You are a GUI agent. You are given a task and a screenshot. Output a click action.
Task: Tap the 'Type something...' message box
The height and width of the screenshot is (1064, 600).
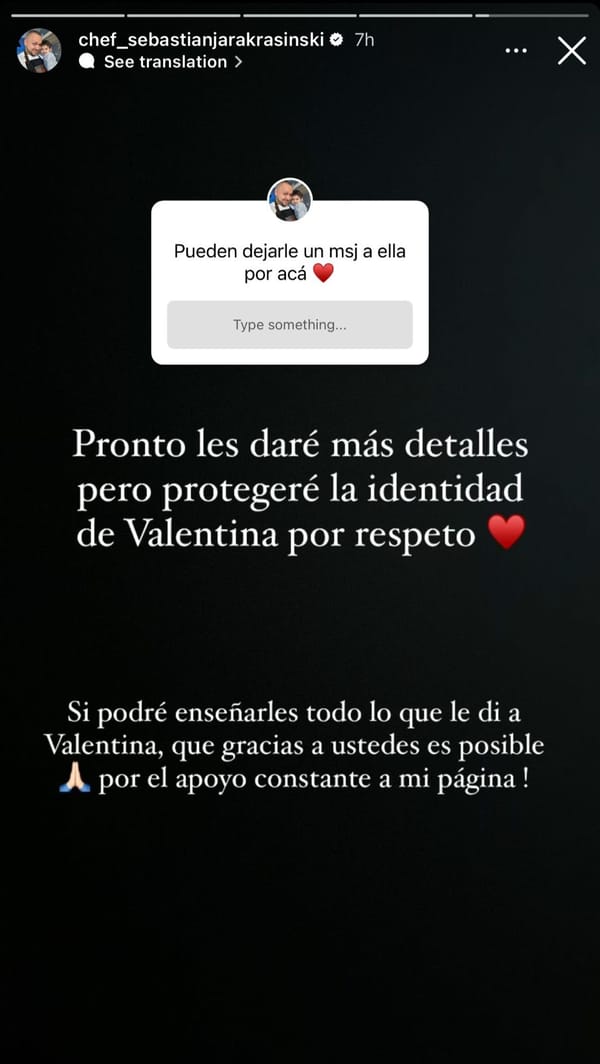(290, 325)
